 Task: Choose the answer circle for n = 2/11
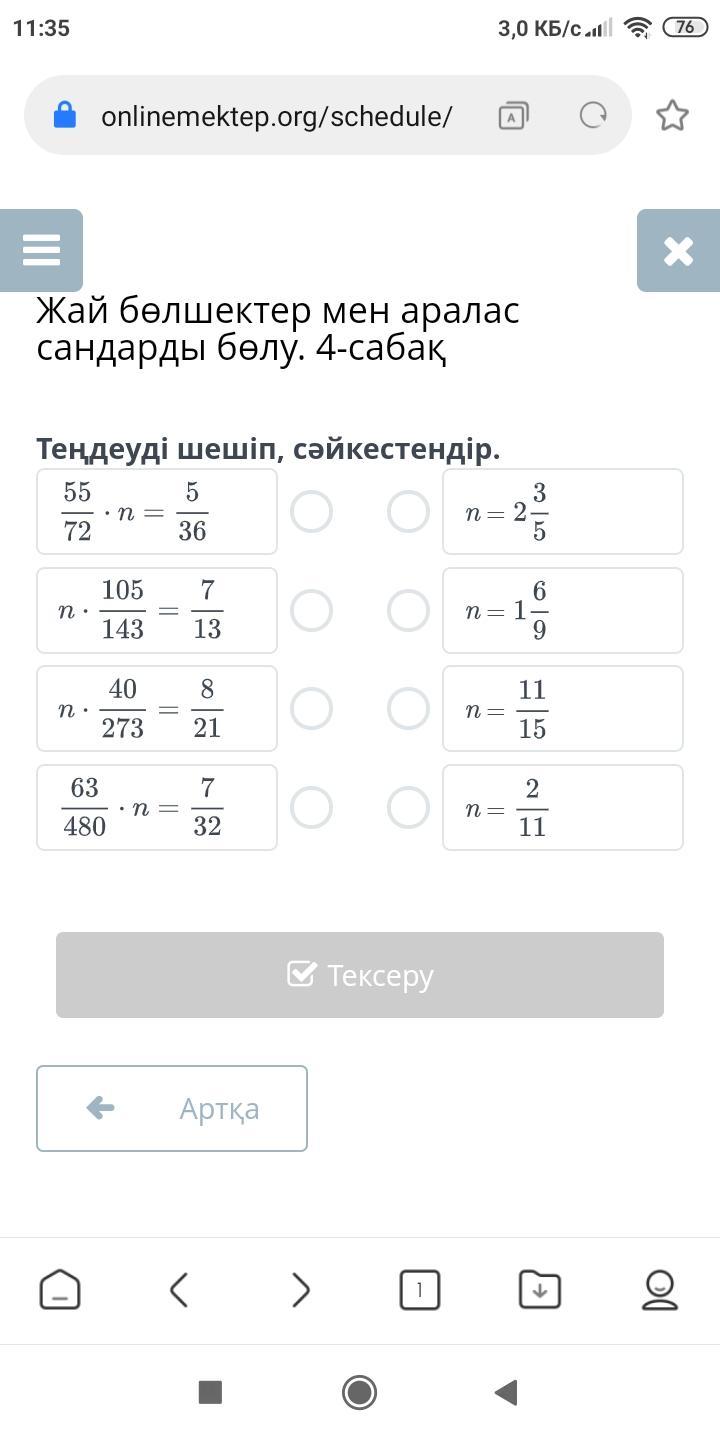pos(408,807)
